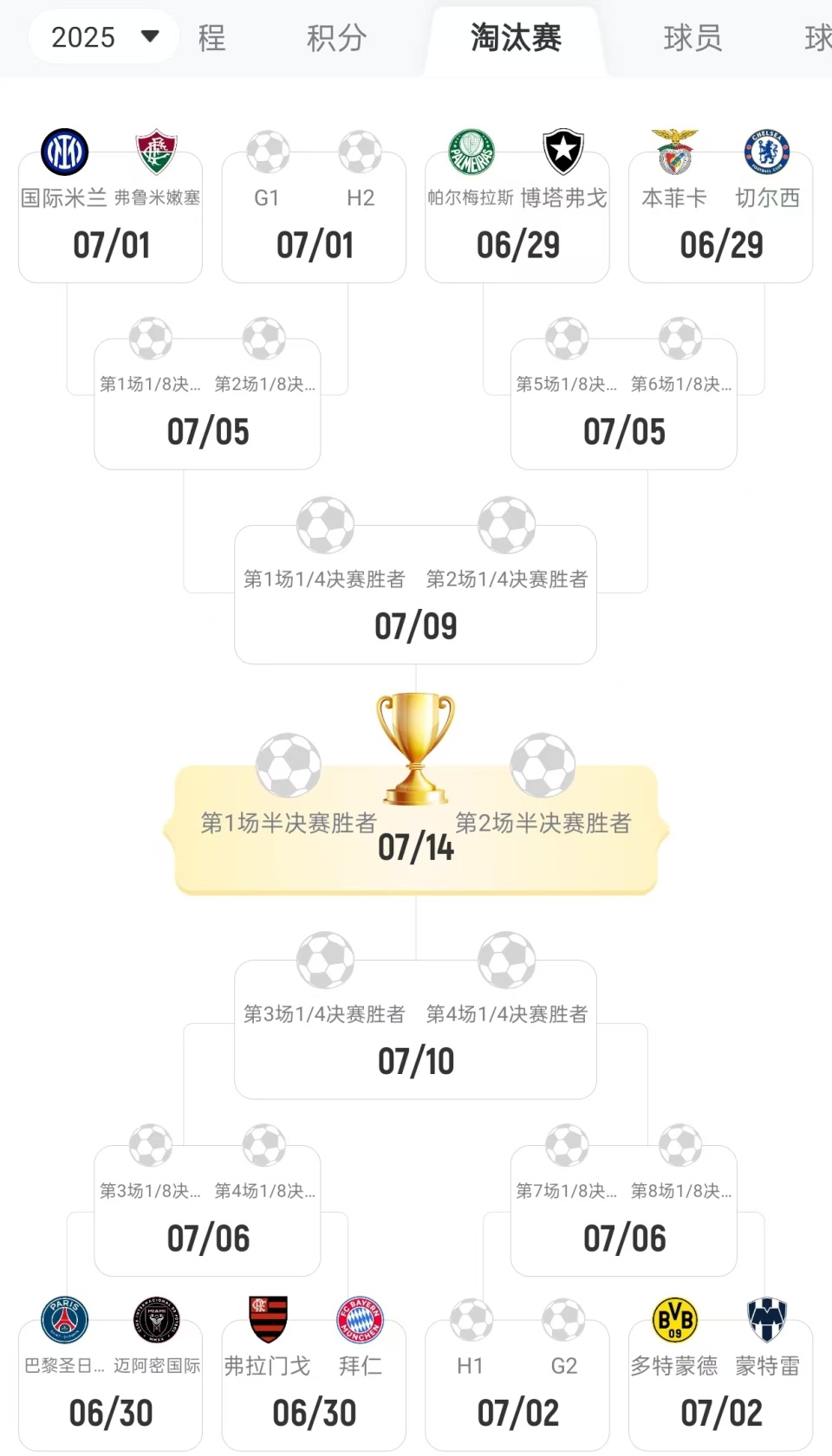
Task: Open the 弗拉门戈 vs 拜仁 match card
Action: (314, 1385)
